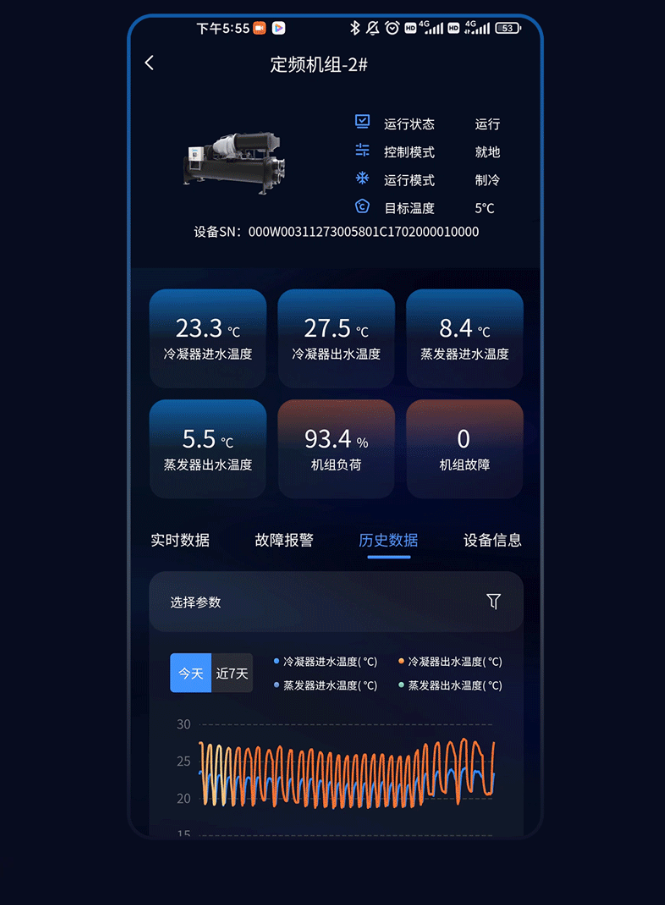
Task: Toggle the 冷凝器进水温度 legend series
Action: (x=326, y=661)
